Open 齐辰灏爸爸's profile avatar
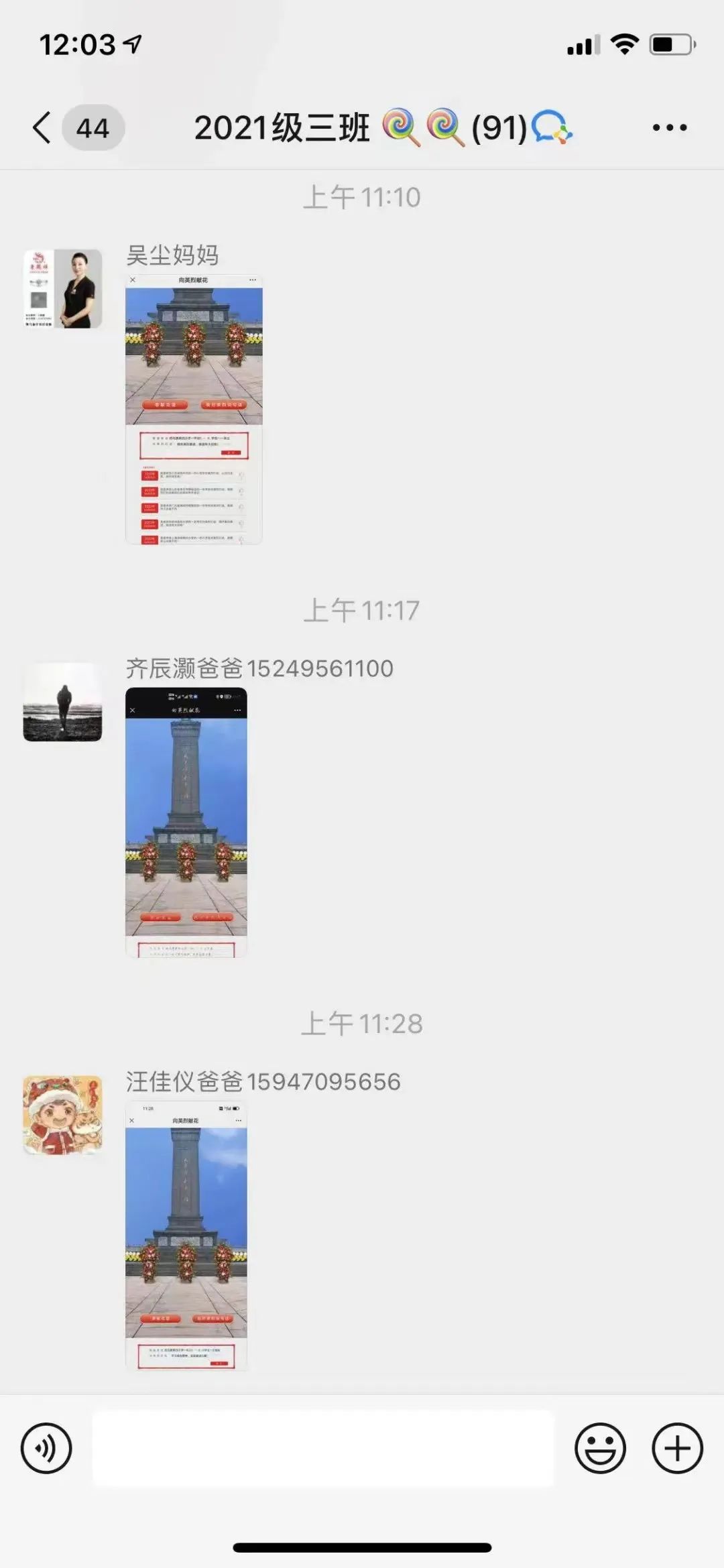 pyautogui.click(x=63, y=702)
